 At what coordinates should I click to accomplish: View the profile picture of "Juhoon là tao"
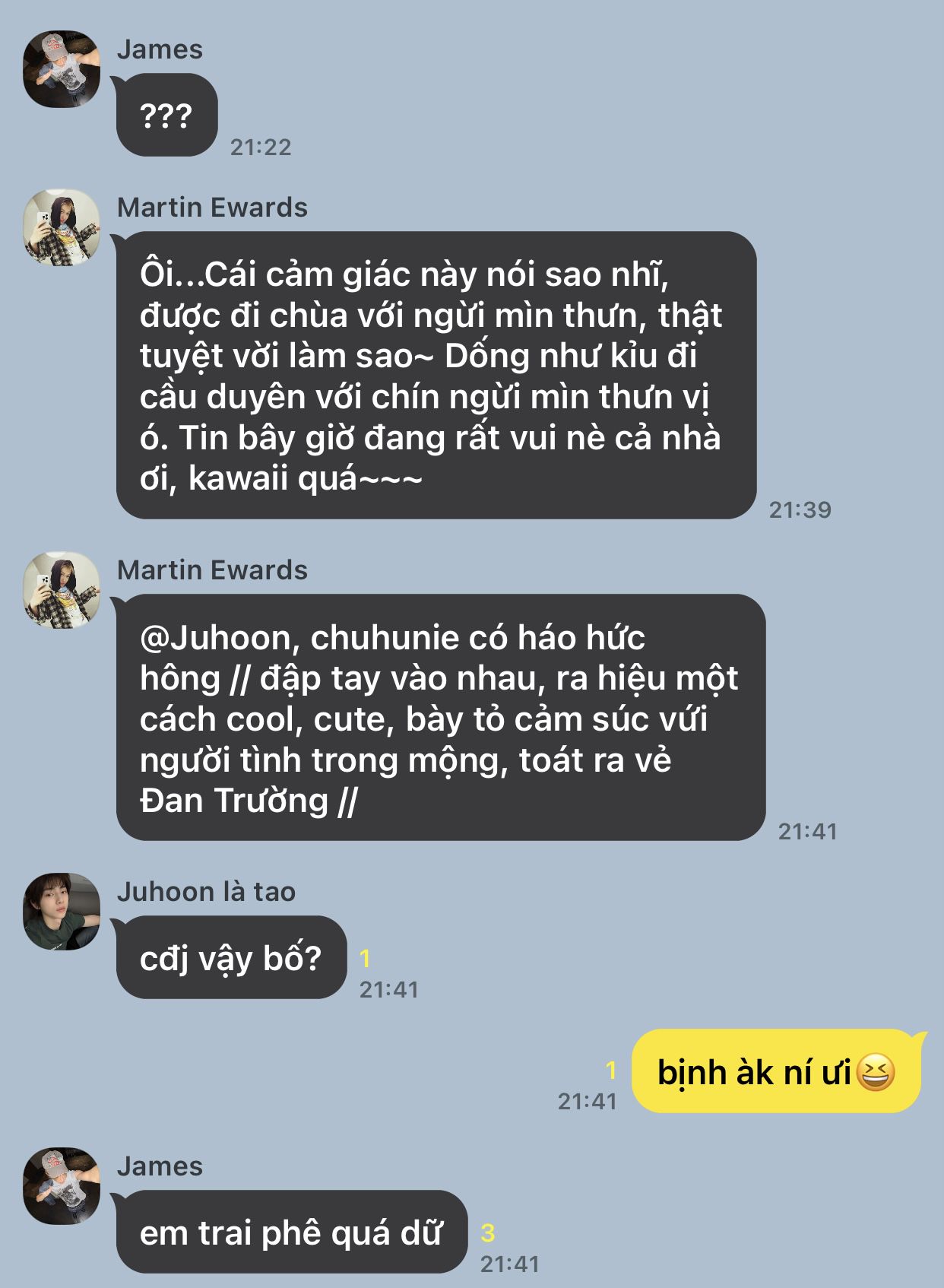tap(62, 912)
